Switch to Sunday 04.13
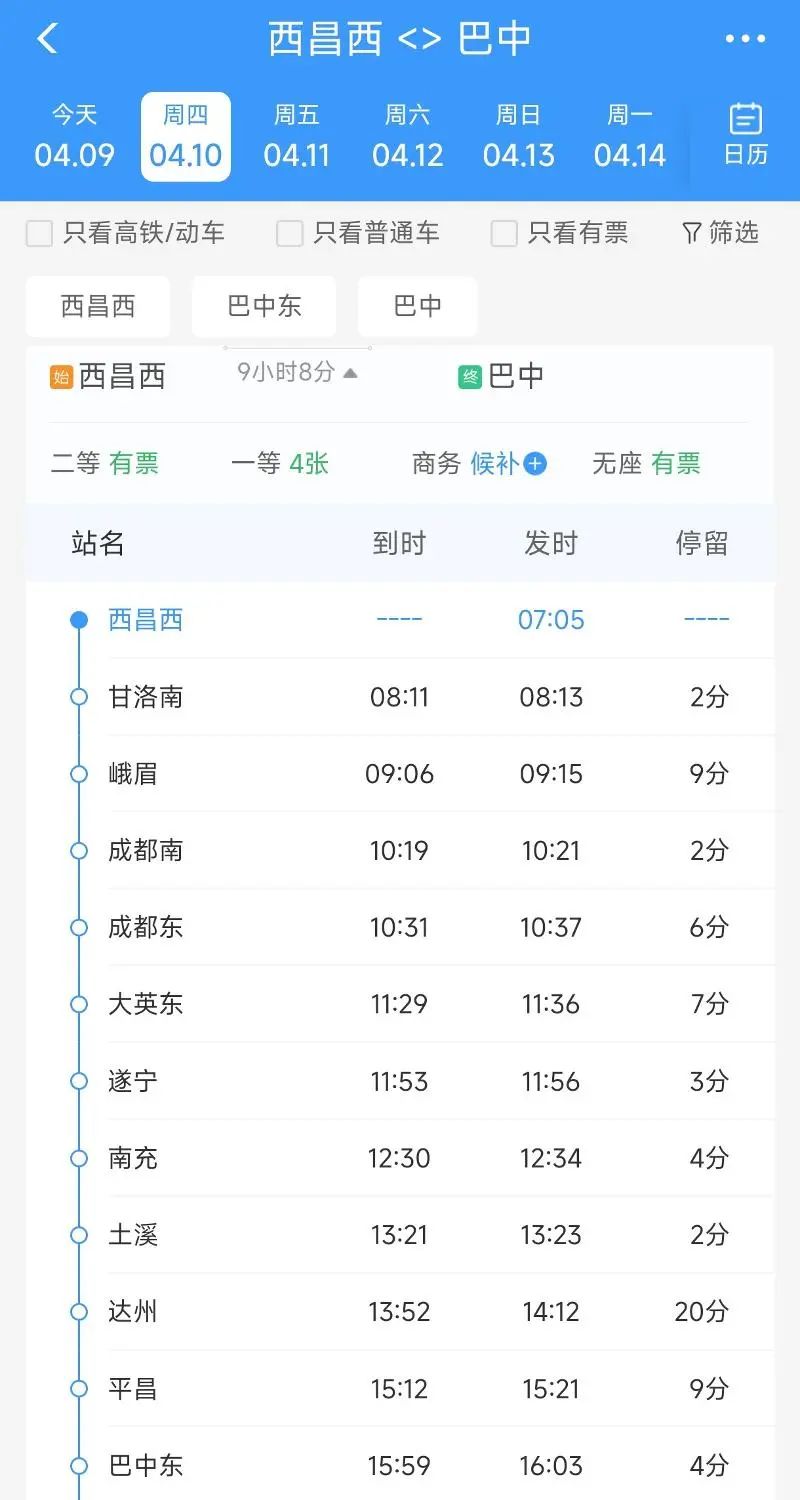The width and height of the screenshot is (800, 1500). tap(518, 137)
